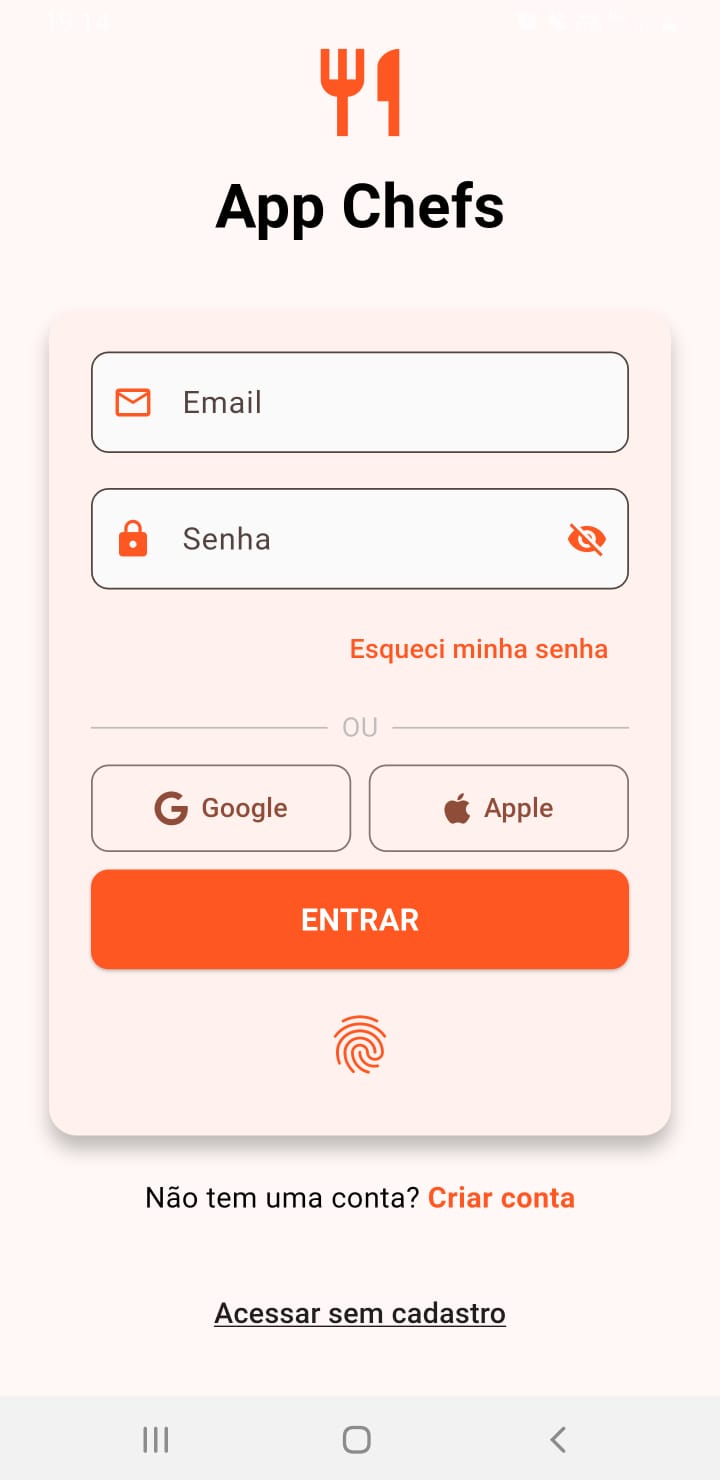Click the padlock icon in the Senha field
The width and height of the screenshot is (720, 1480).
pyautogui.click(x=131, y=538)
